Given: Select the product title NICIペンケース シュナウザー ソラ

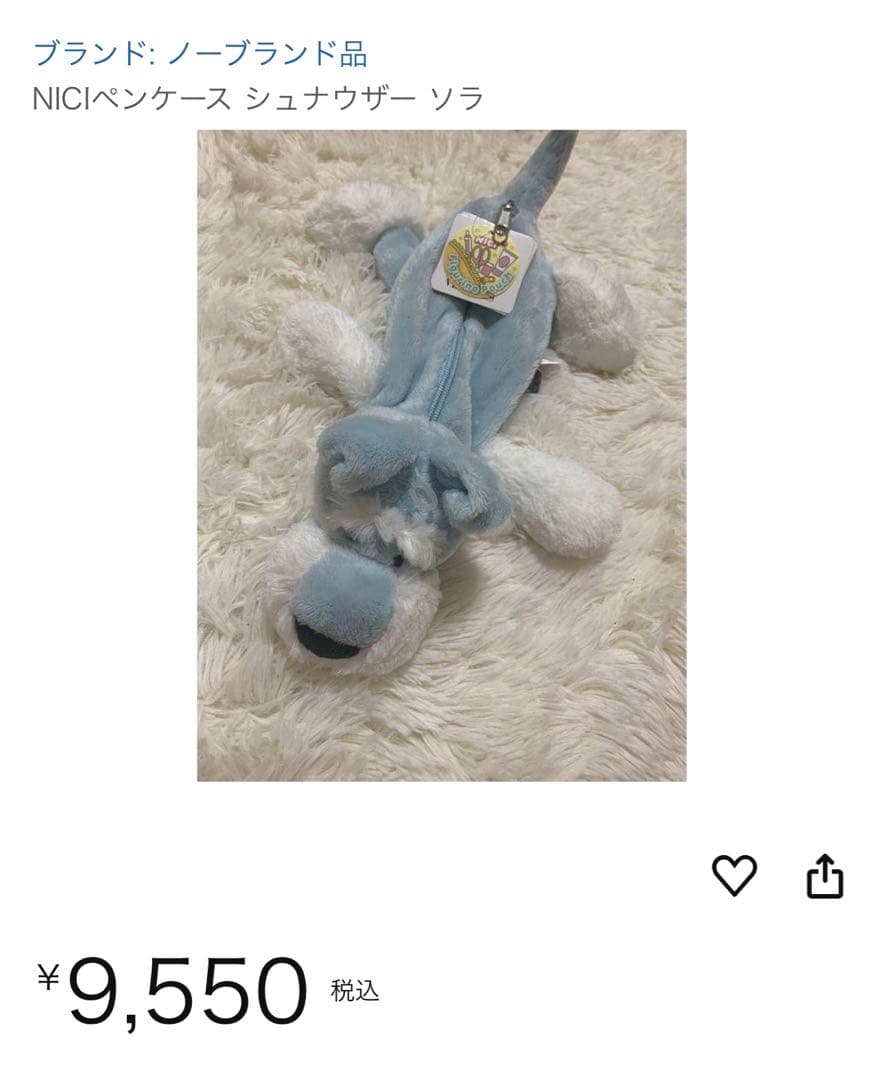Looking at the screenshot, I should [x=255, y=97].
